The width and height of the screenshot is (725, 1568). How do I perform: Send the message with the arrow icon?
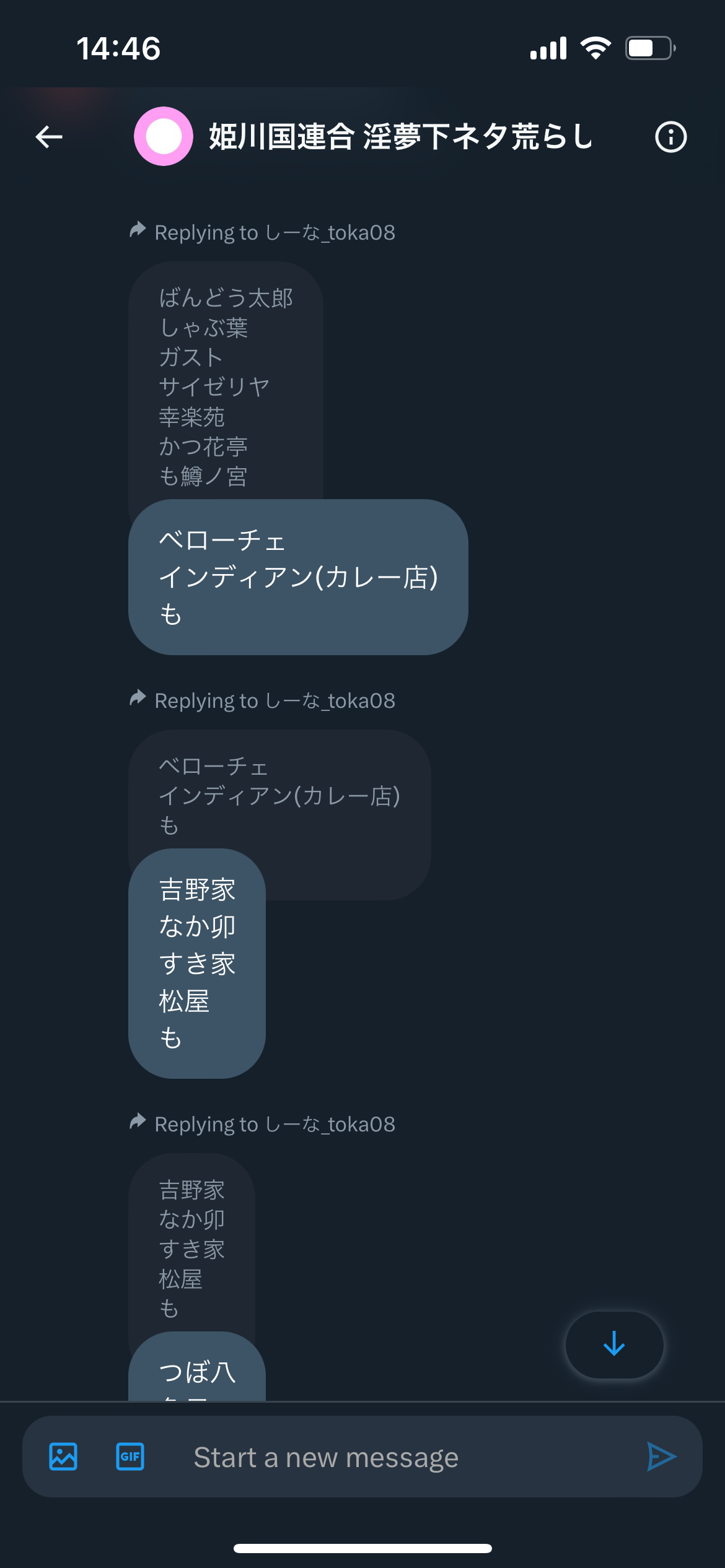(661, 1457)
